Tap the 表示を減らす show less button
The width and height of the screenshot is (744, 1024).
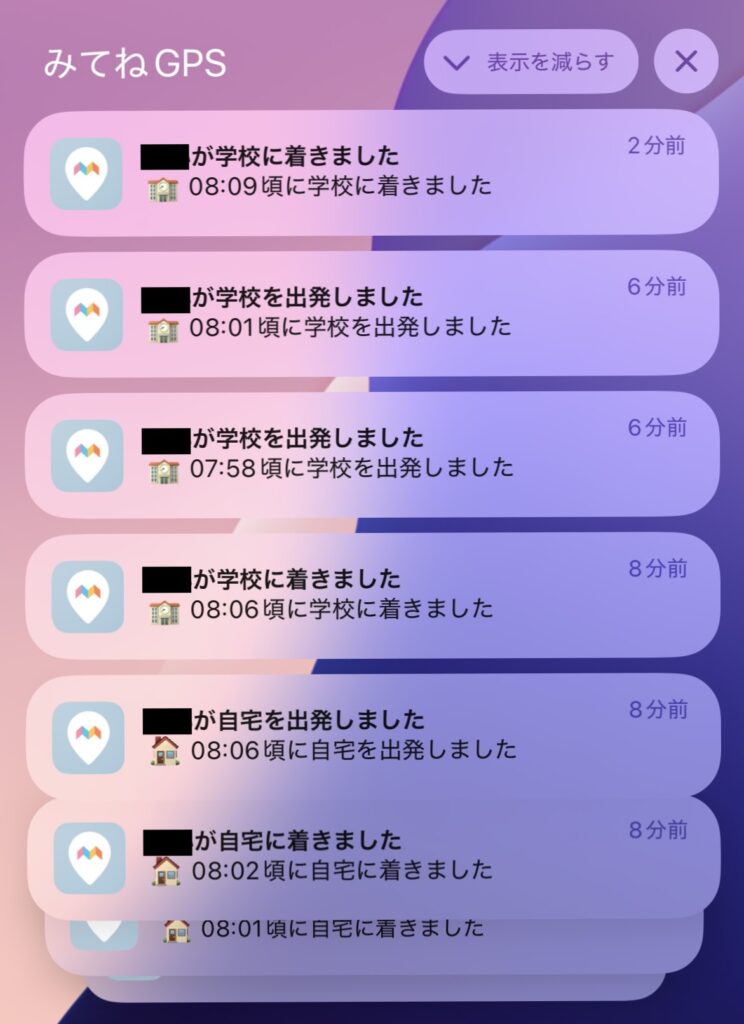pyautogui.click(x=531, y=62)
